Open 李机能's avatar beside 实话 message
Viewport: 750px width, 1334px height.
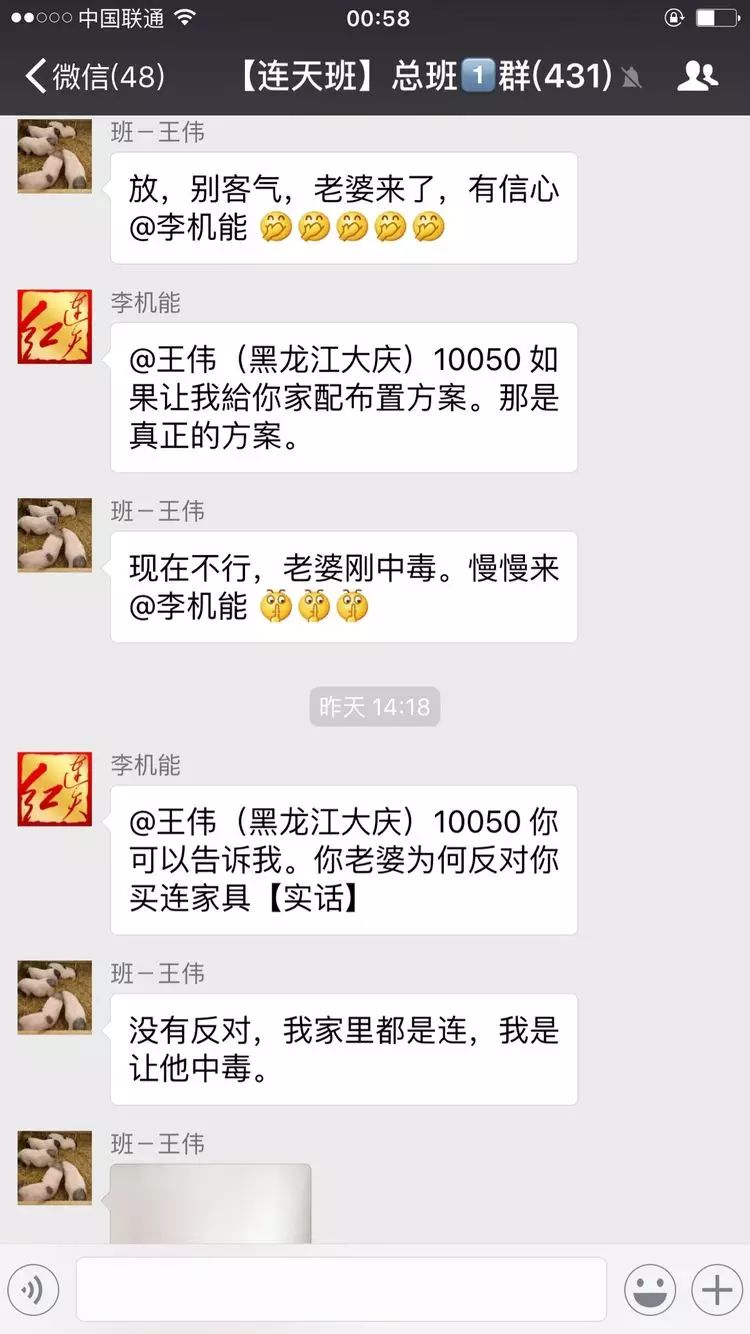(x=55, y=789)
